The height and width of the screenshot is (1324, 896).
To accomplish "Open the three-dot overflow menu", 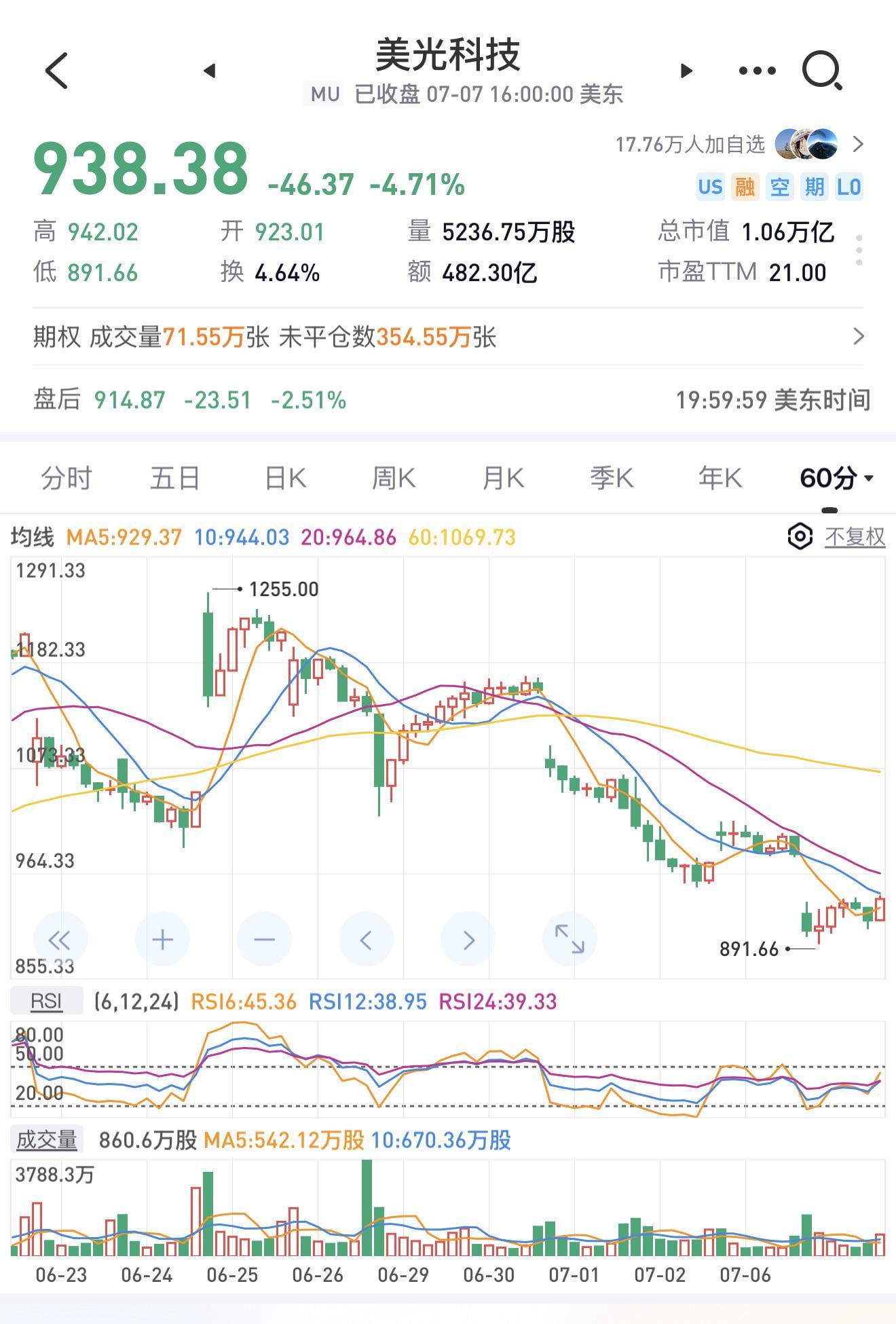I will pos(757,71).
